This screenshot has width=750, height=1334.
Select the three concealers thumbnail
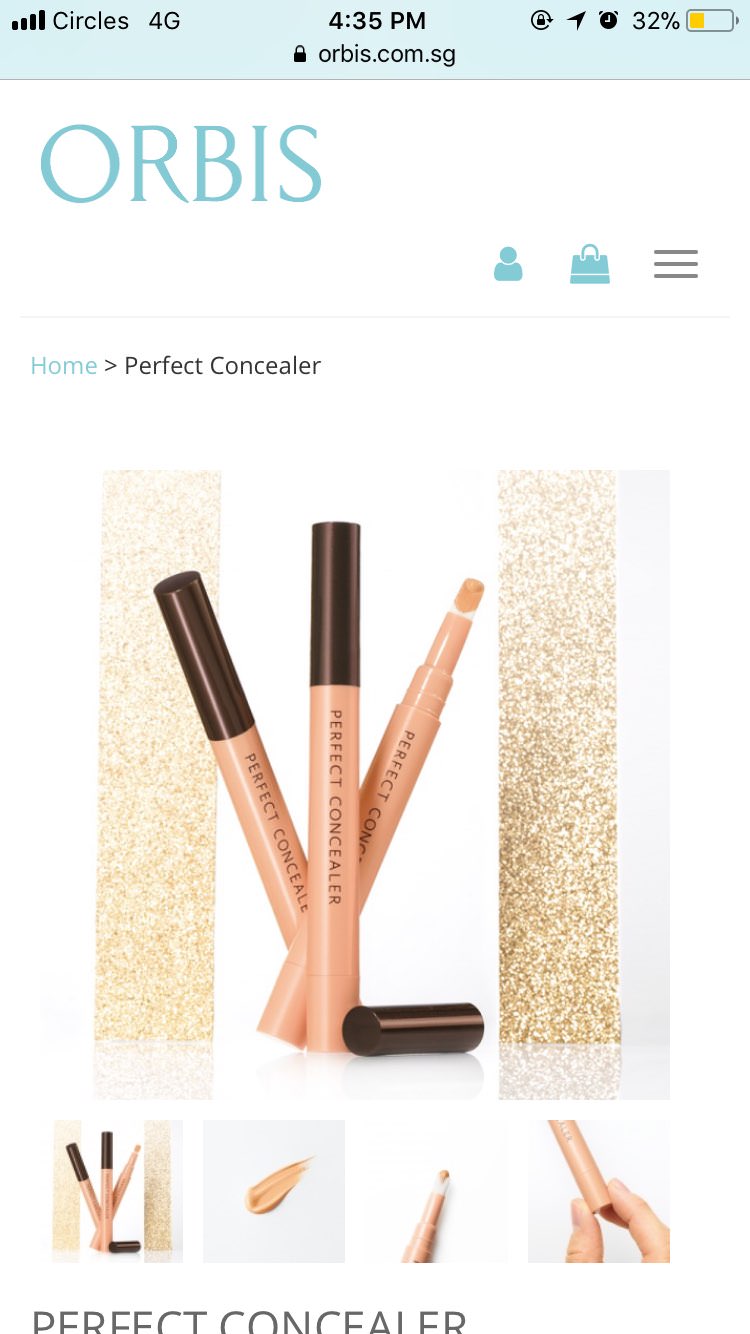click(117, 1190)
